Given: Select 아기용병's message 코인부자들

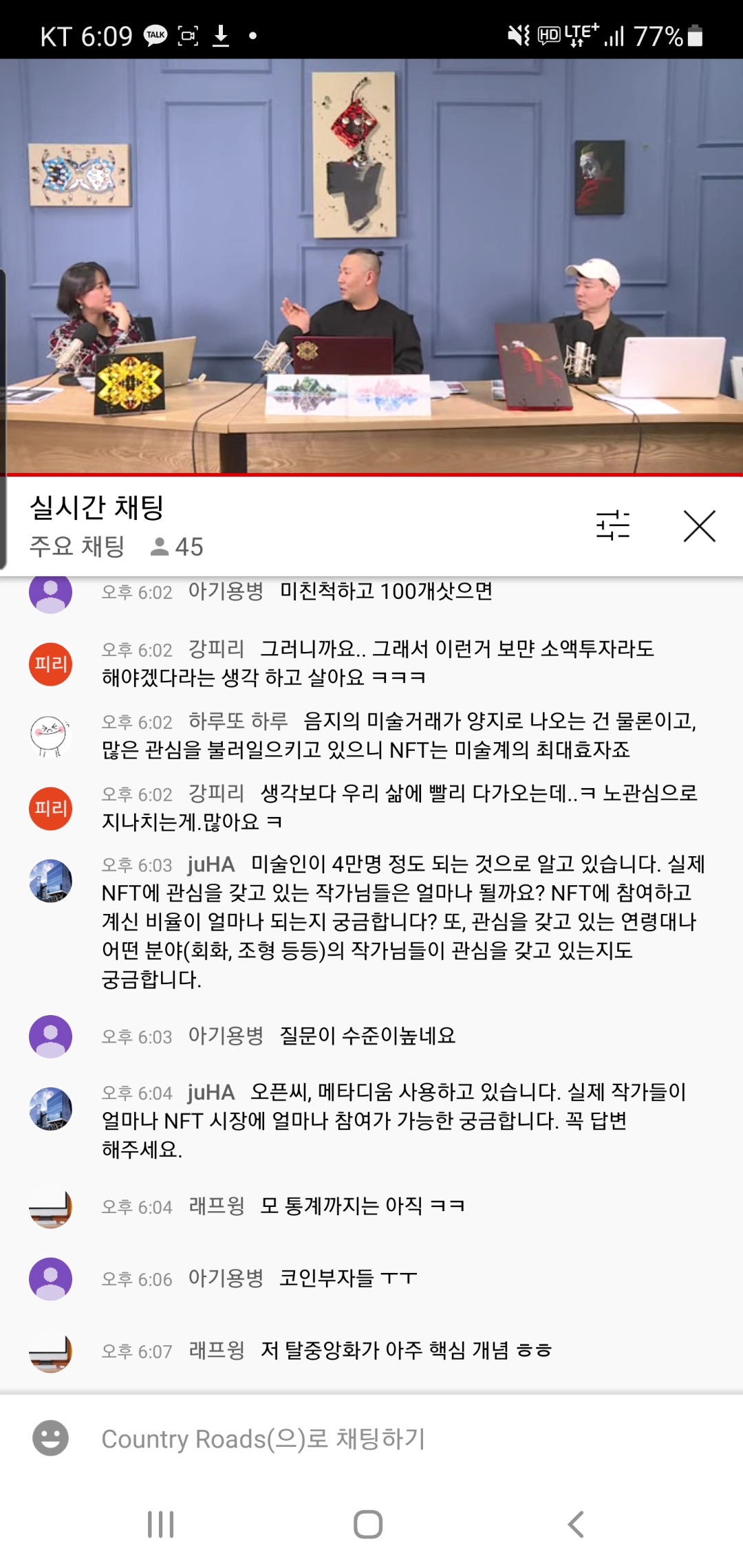Looking at the screenshot, I should click(347, 1278).
